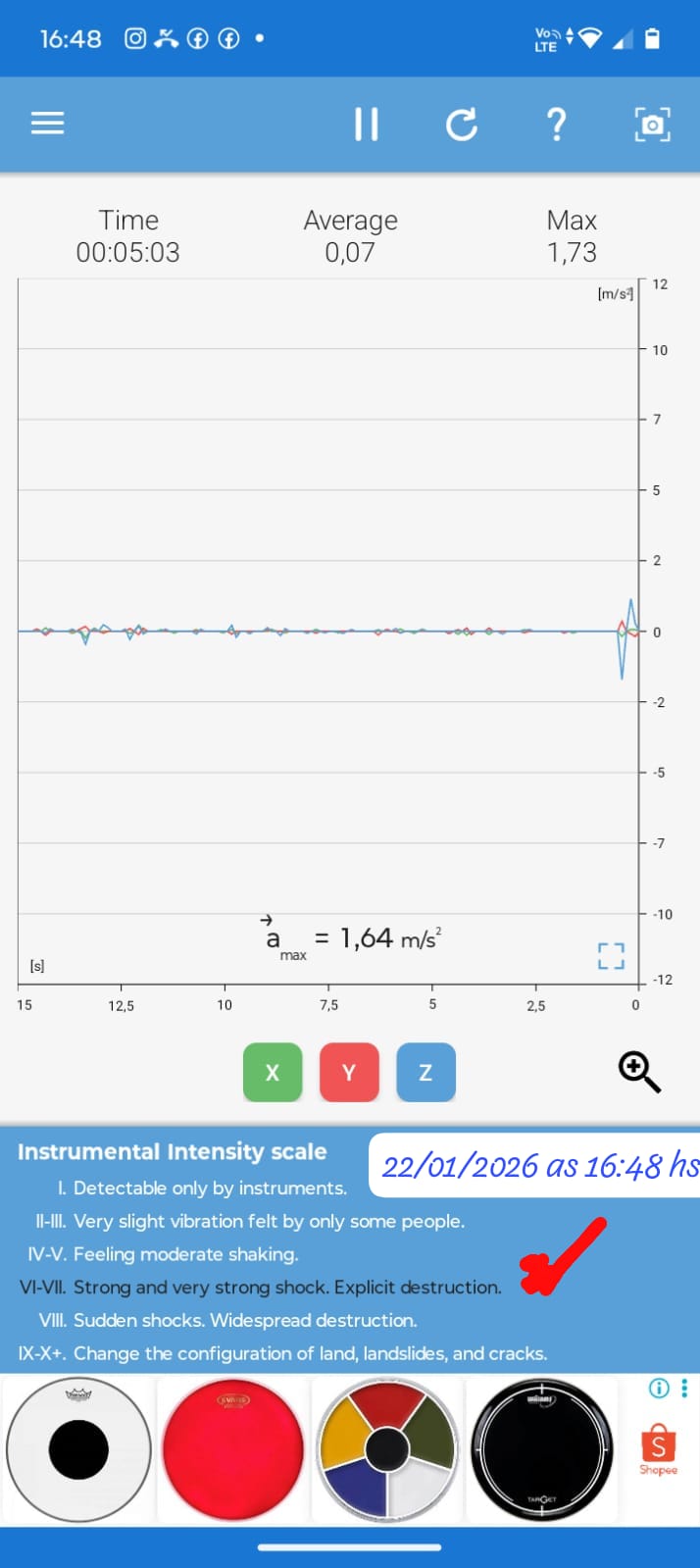Capture a screenshot with the camera icon
Screen dimensions: 700x1568
pyautogui.click(x=652, y=125)
